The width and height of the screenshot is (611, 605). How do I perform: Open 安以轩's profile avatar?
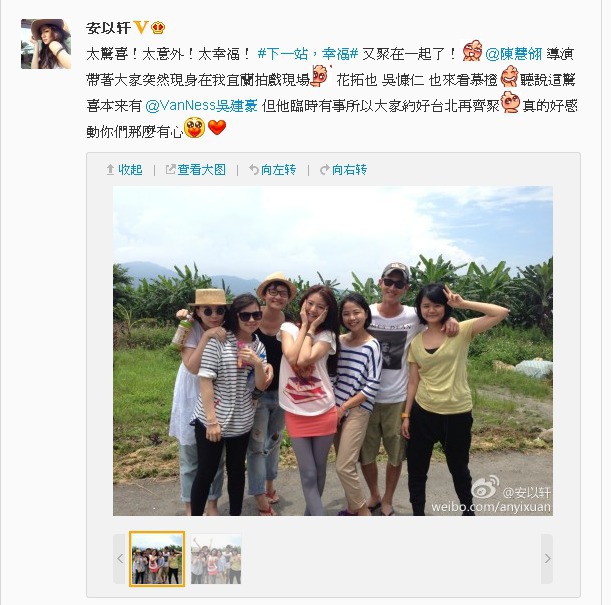(46, 43)
